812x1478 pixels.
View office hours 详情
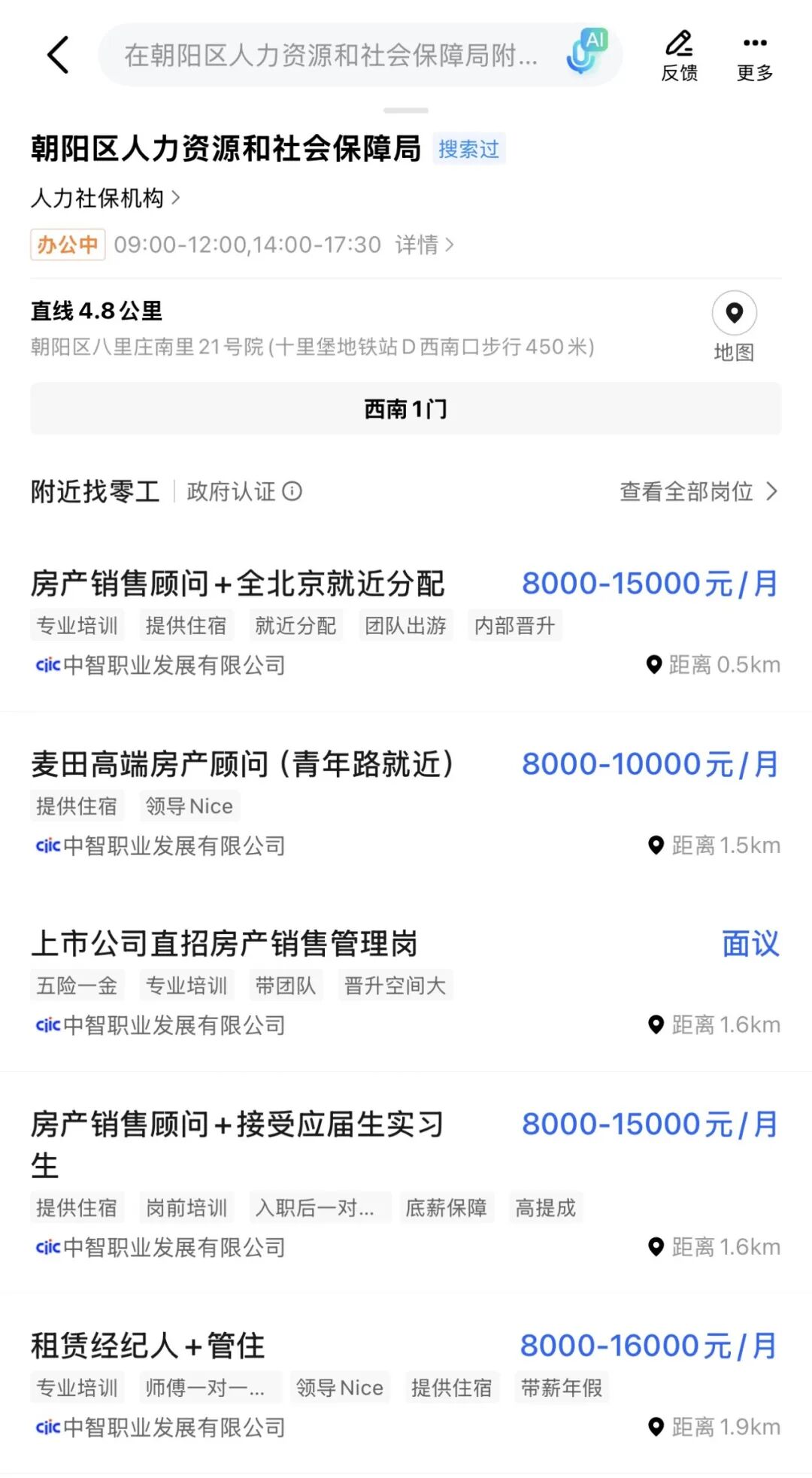tap(424, 244)
